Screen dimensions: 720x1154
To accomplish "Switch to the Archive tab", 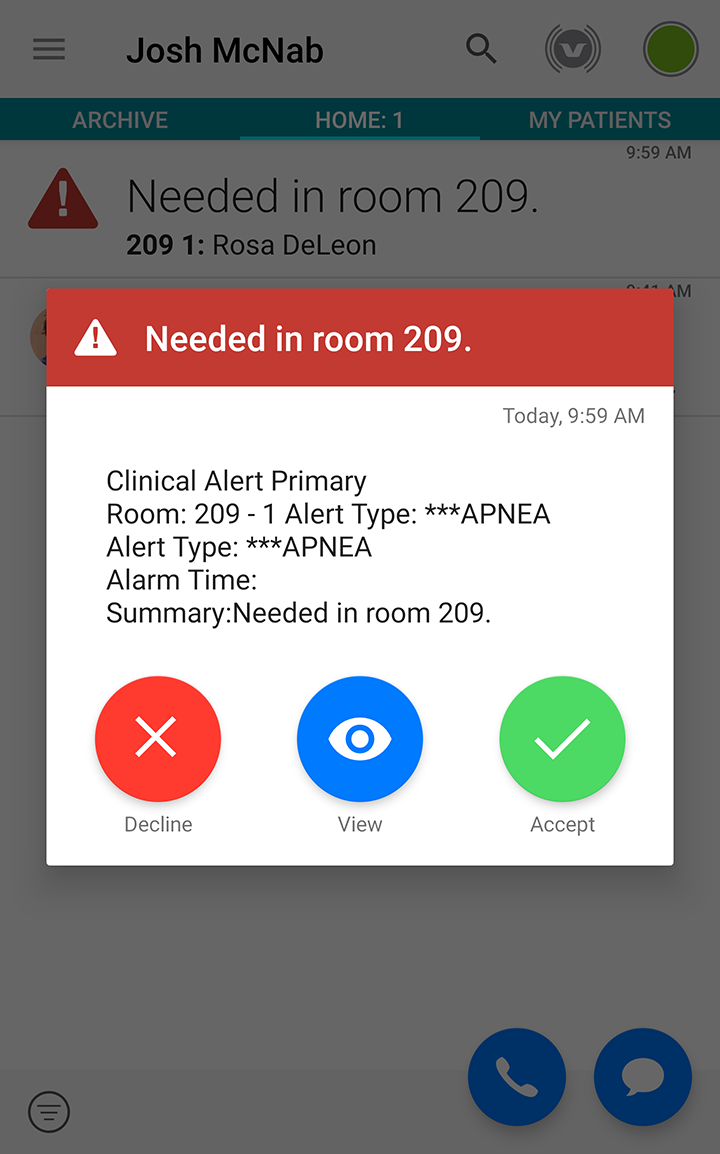I will coord(120,120).
